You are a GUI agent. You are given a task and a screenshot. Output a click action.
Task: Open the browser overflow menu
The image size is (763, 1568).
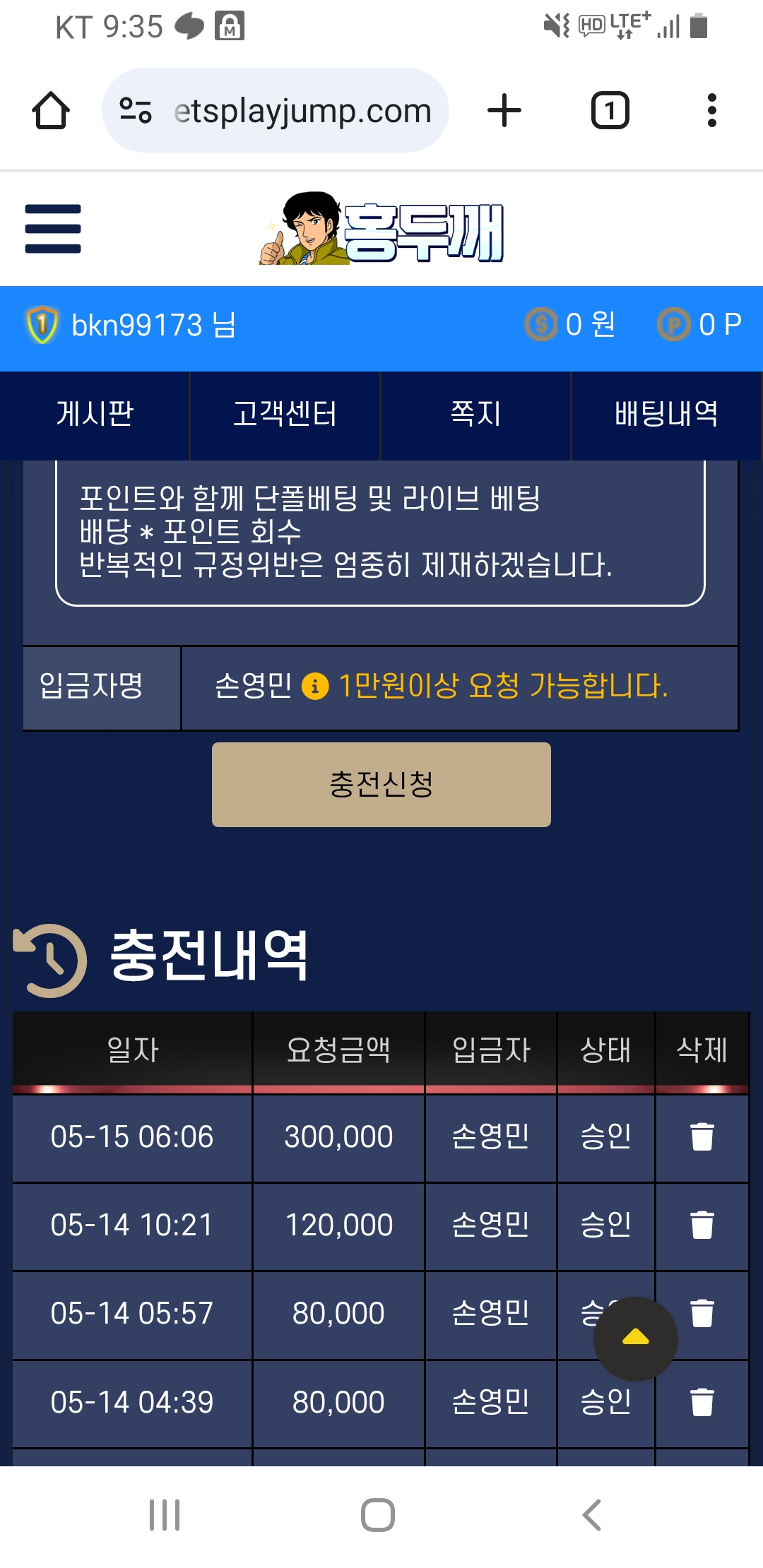(711, 111)
